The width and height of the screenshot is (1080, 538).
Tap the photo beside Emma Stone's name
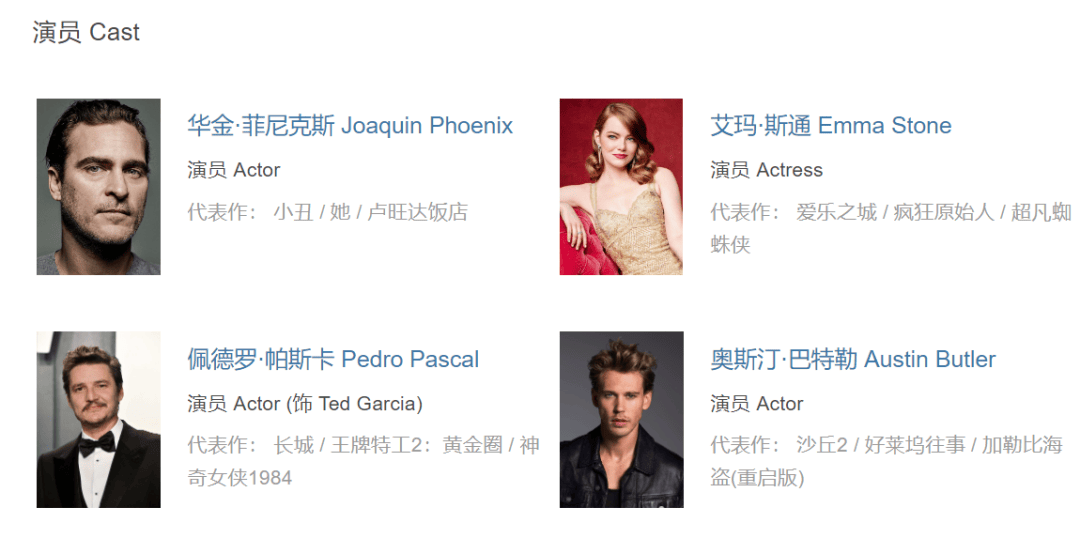pos(621,187)
